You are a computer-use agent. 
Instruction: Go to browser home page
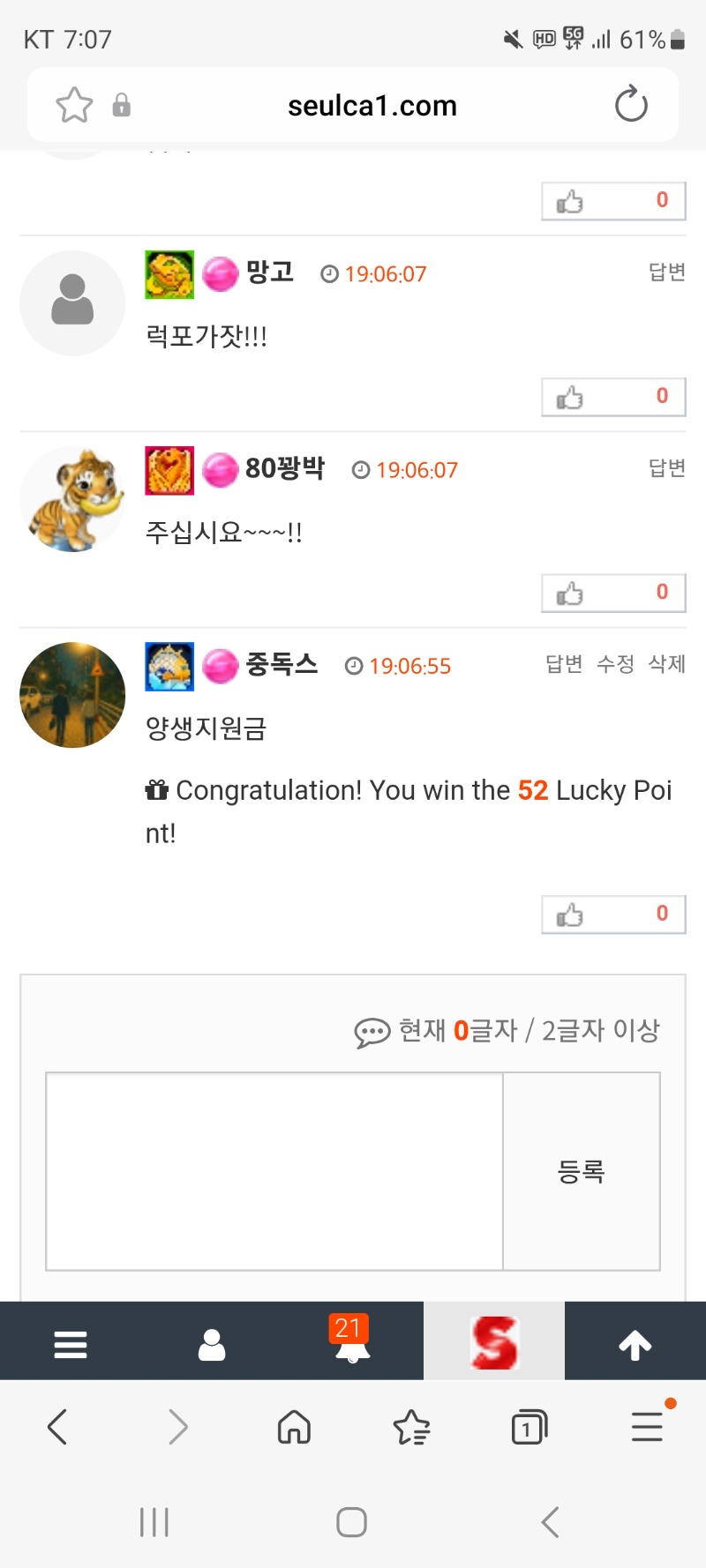coord(294,1426)
